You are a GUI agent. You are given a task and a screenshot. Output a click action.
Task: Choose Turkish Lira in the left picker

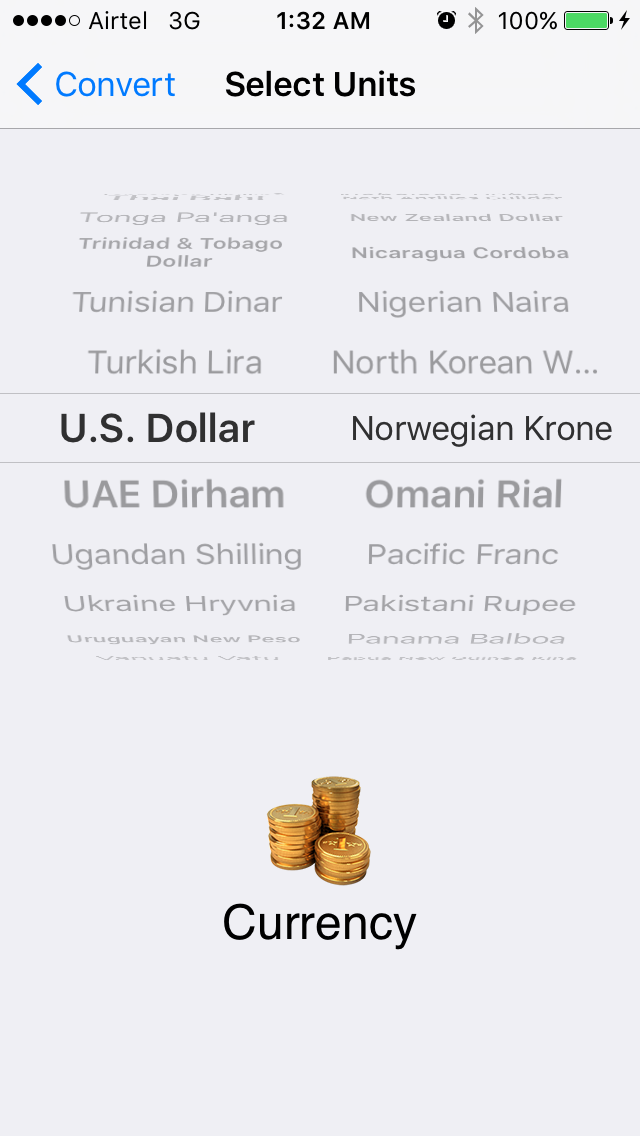click(x=175, y=362)
